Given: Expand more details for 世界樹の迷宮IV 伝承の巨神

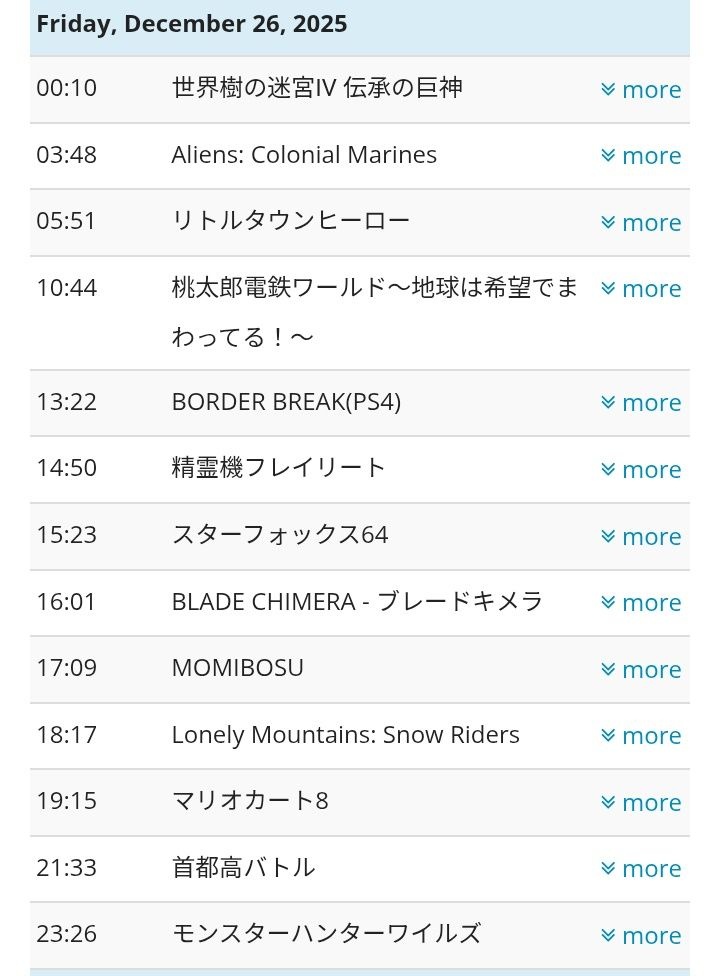Looking at the screenshot, I should (x=641, y=90).
